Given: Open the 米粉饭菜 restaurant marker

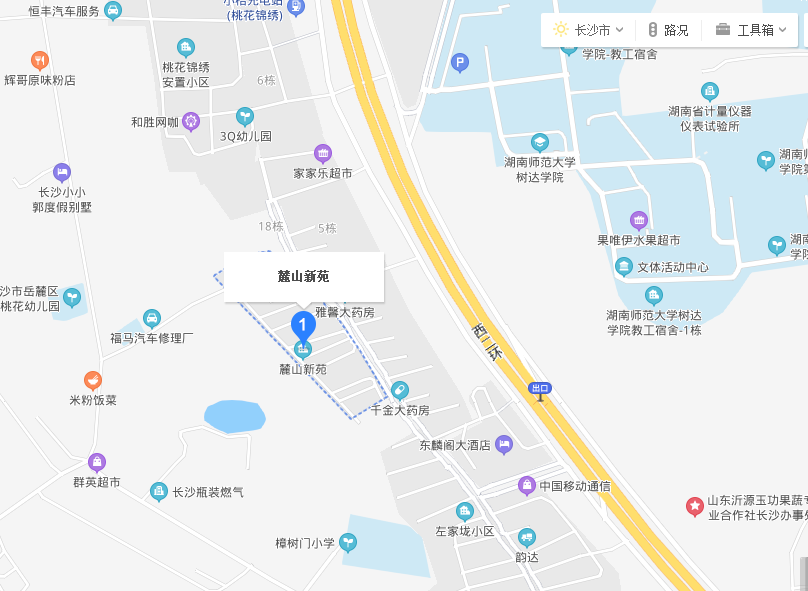Looking at the screenshot, I should [x=93, y=380].
